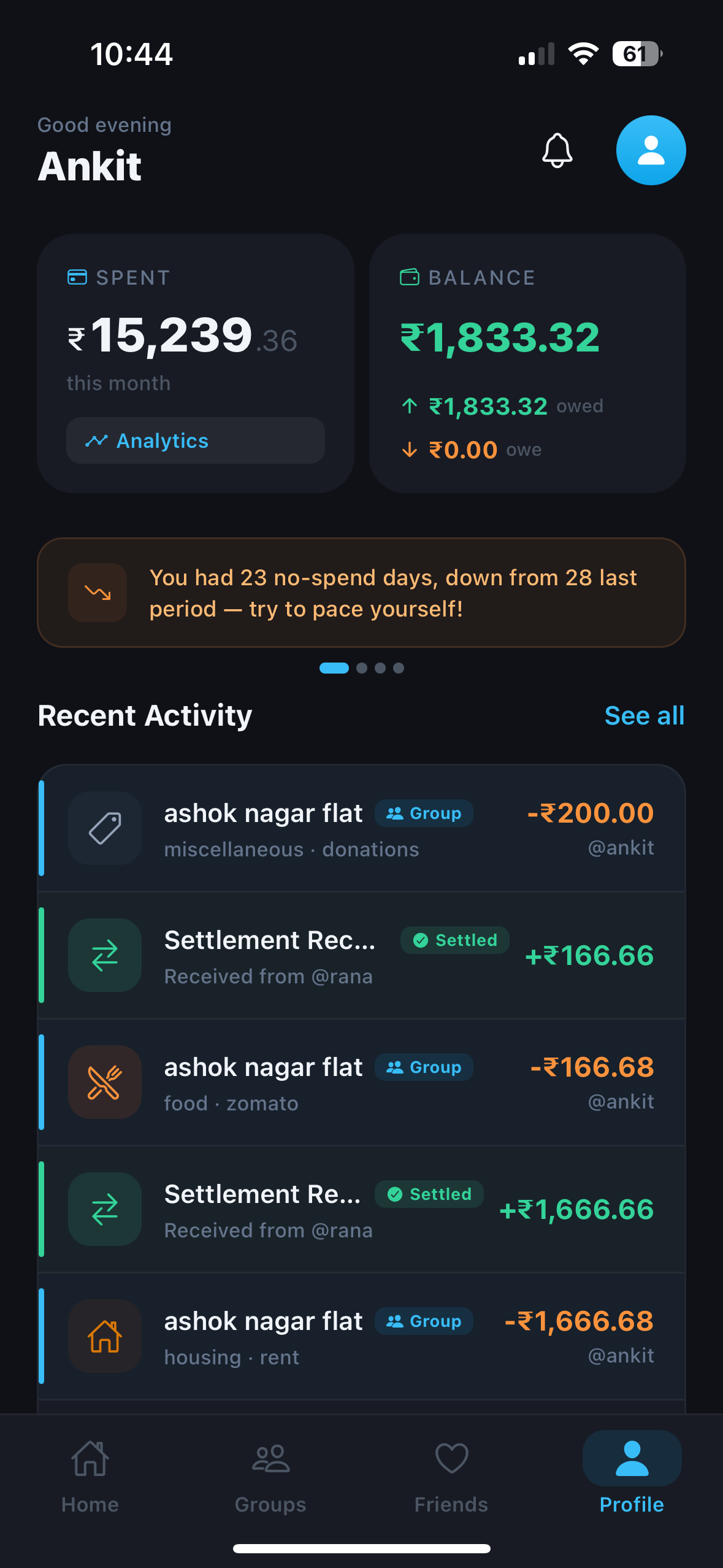The height and width of the screenshot is (1568, 723).
Task: Tap the downtrend icon in the no-spend insight banner
Action: (x=98, y=593)
